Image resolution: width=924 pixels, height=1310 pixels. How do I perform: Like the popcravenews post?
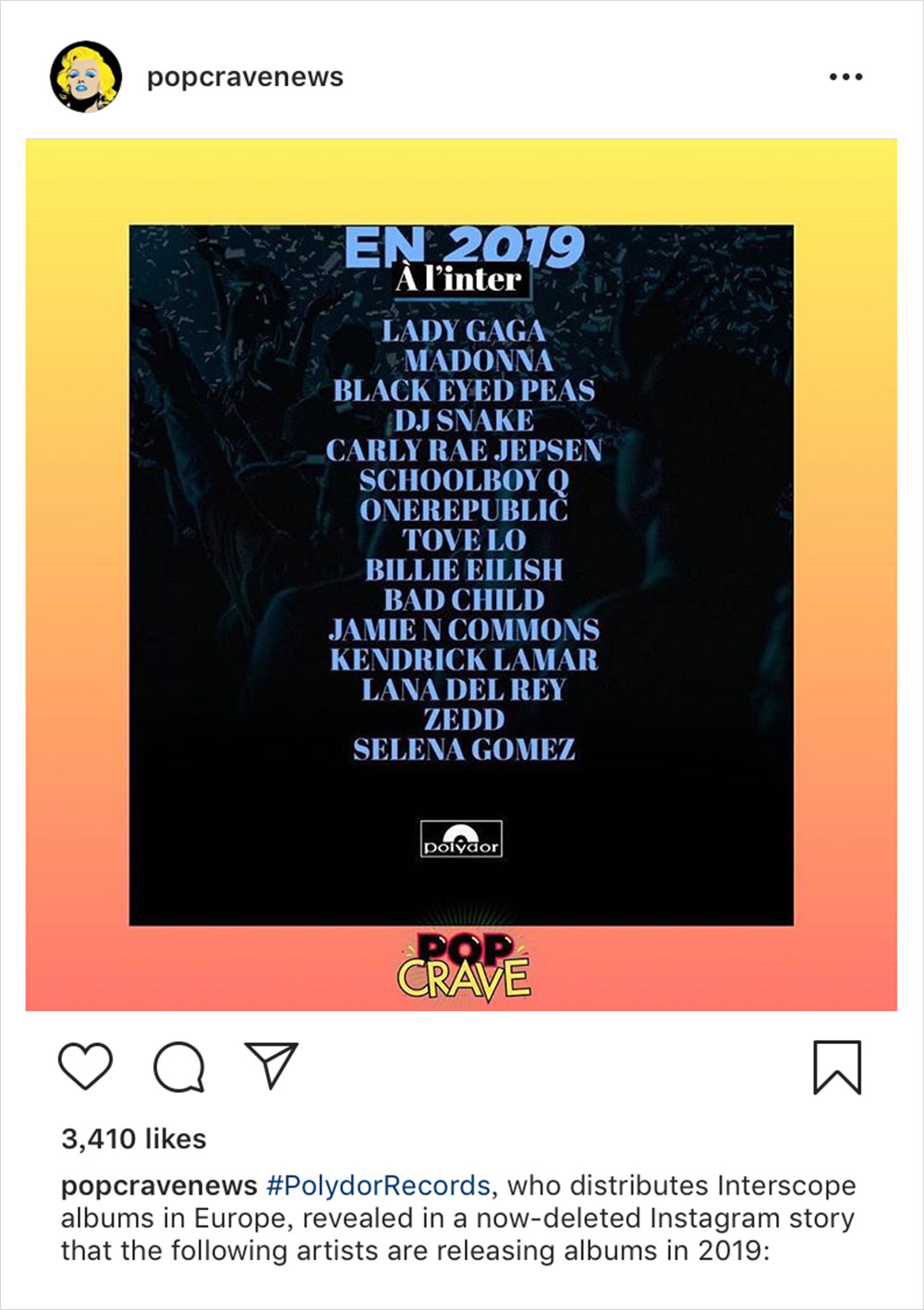click(85, 1067)
